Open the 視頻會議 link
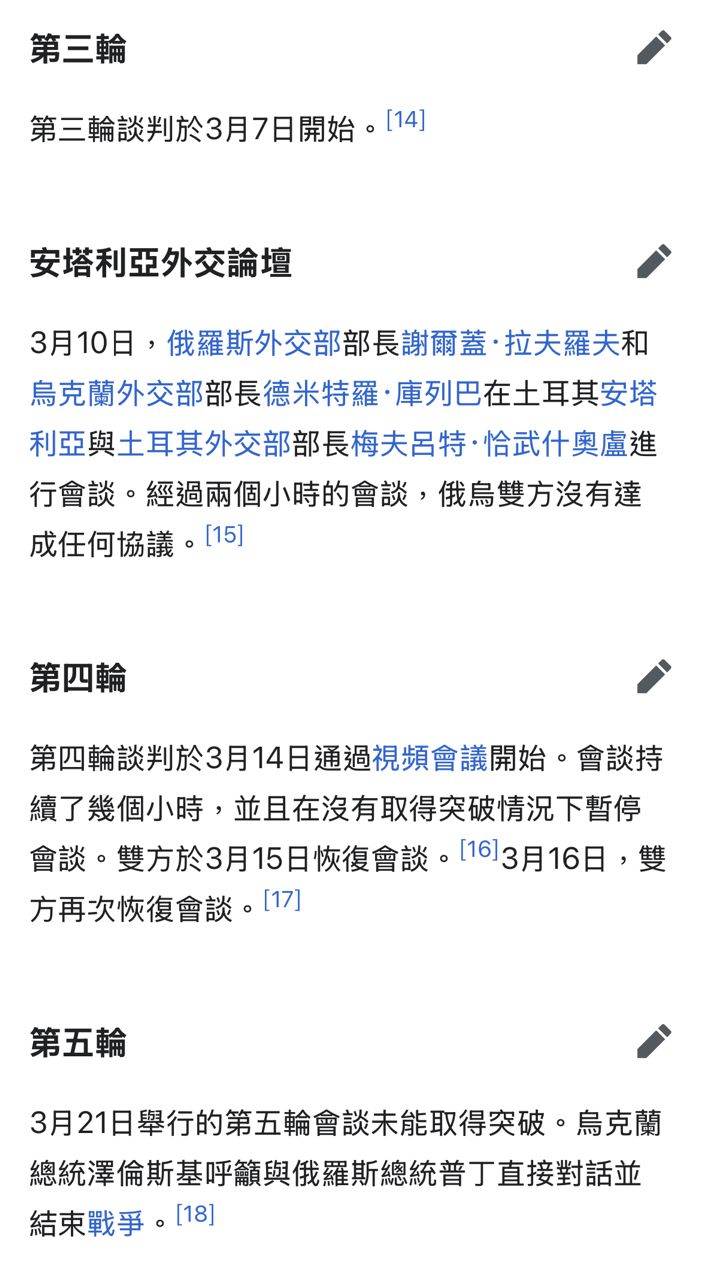Image resolution: width=701 pixels, height=1280 pixels. [x=430, y=759]
